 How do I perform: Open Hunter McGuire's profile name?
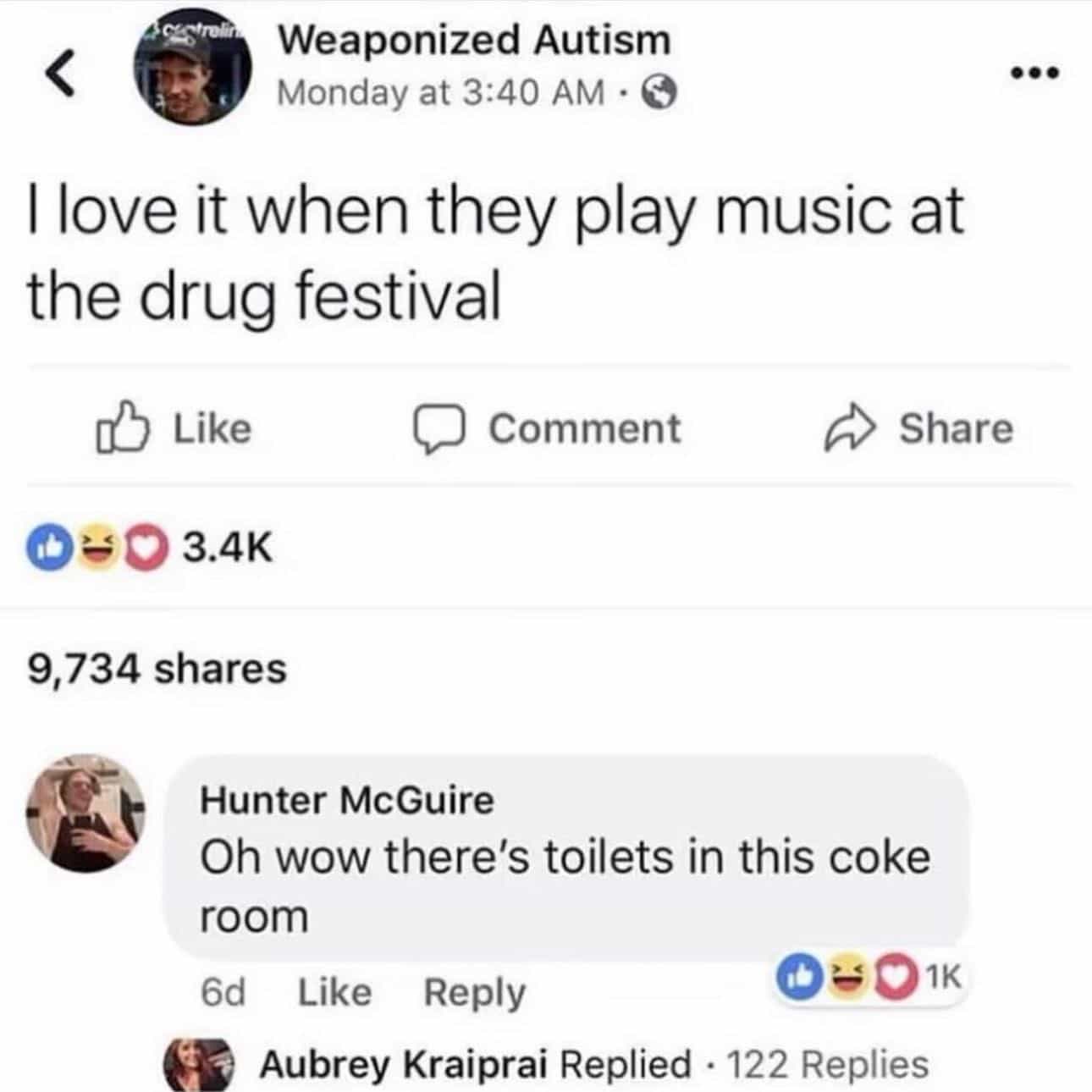tap(347, 801)
